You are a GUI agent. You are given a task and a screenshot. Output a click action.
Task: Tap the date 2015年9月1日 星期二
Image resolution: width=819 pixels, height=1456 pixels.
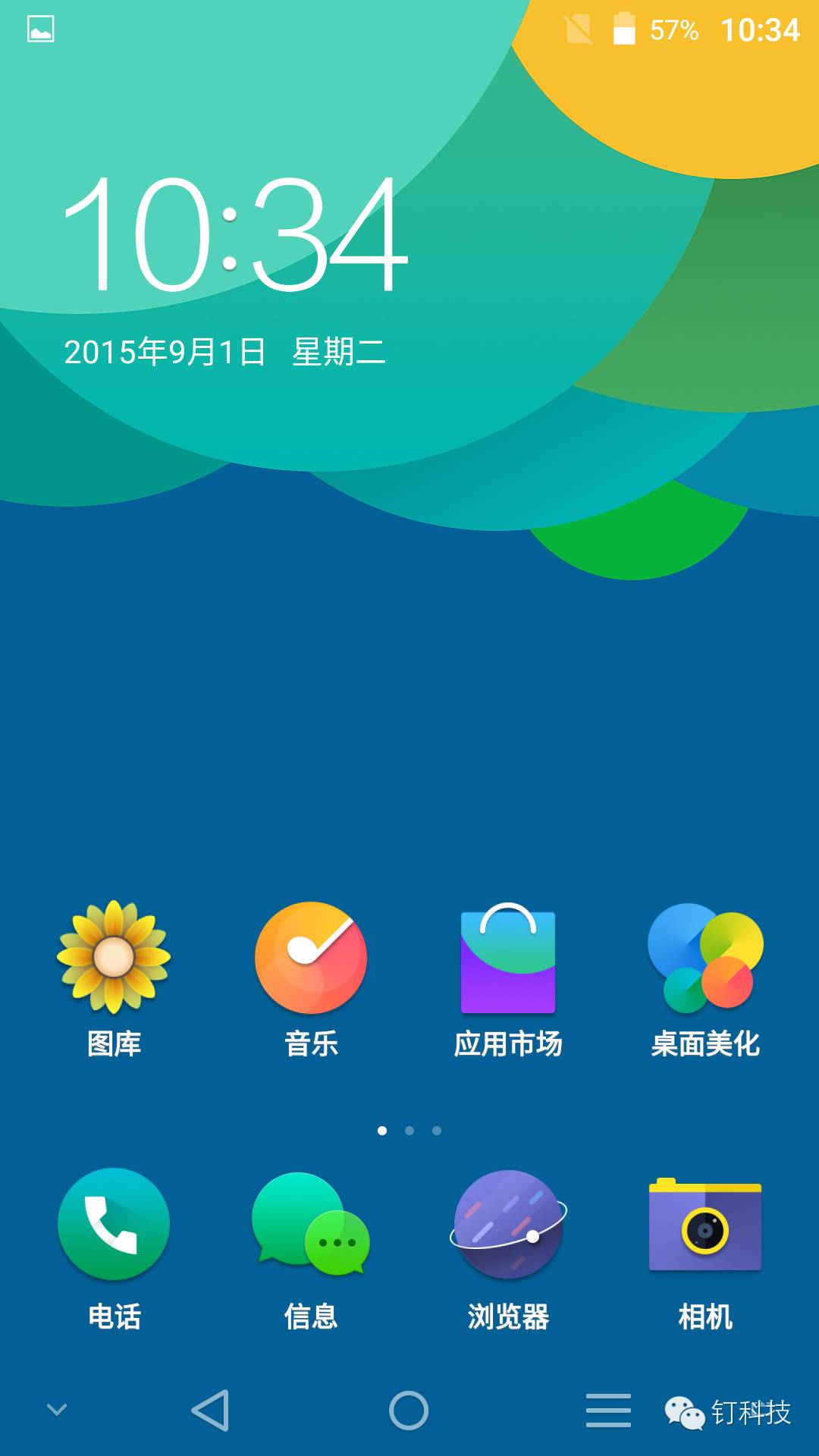point(224,350)
